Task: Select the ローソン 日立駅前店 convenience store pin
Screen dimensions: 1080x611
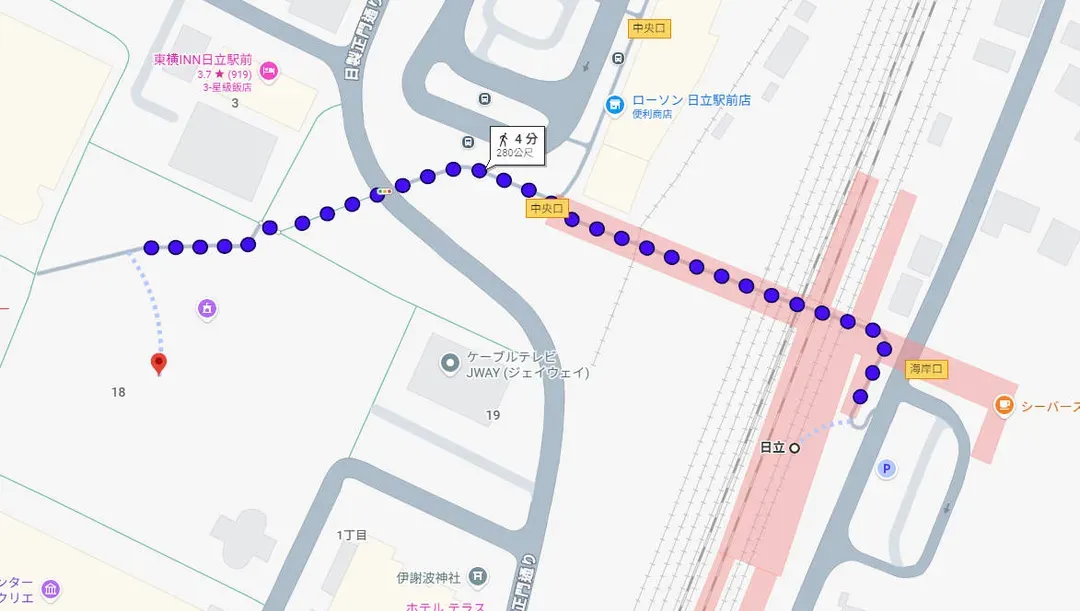Action: (617, 103)
